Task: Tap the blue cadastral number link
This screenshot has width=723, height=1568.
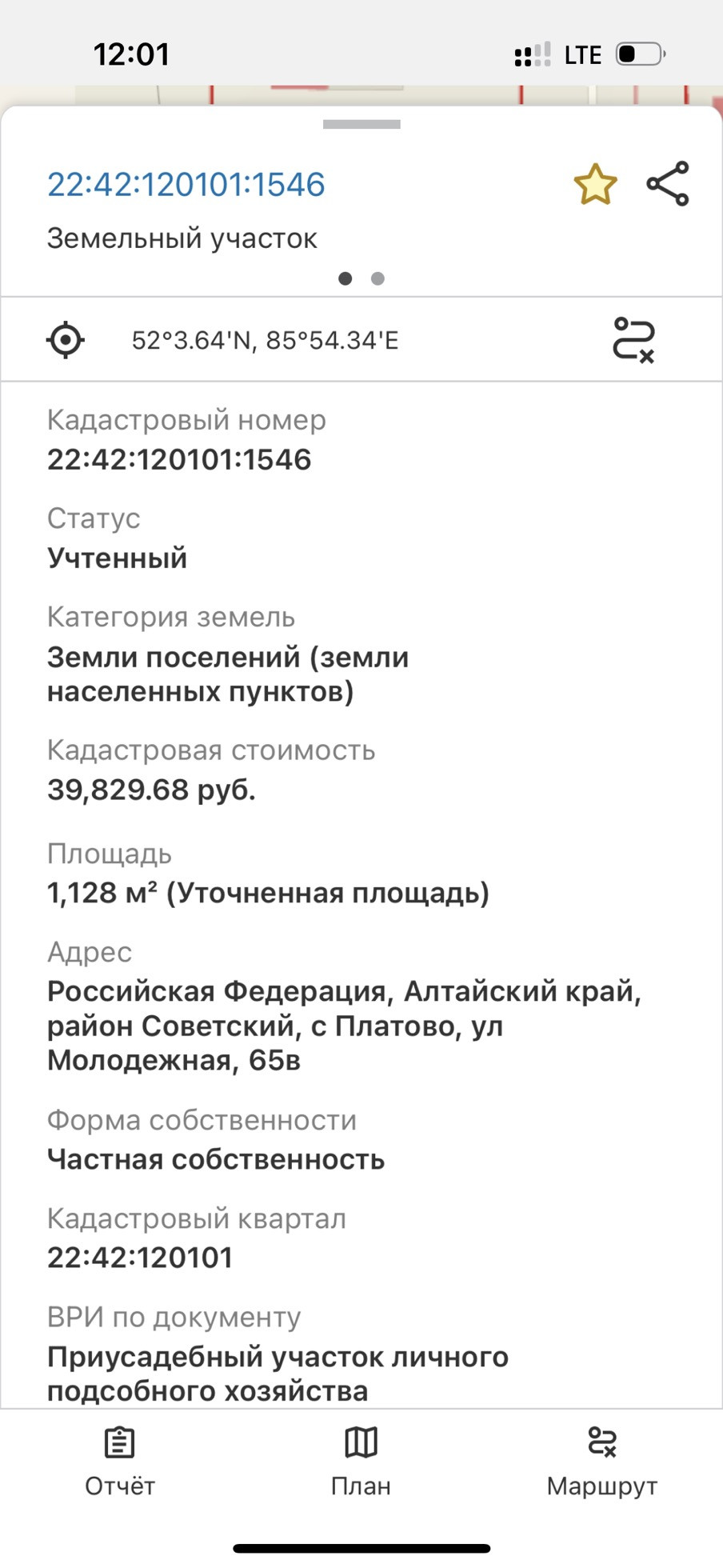Action: coord(186,185)
